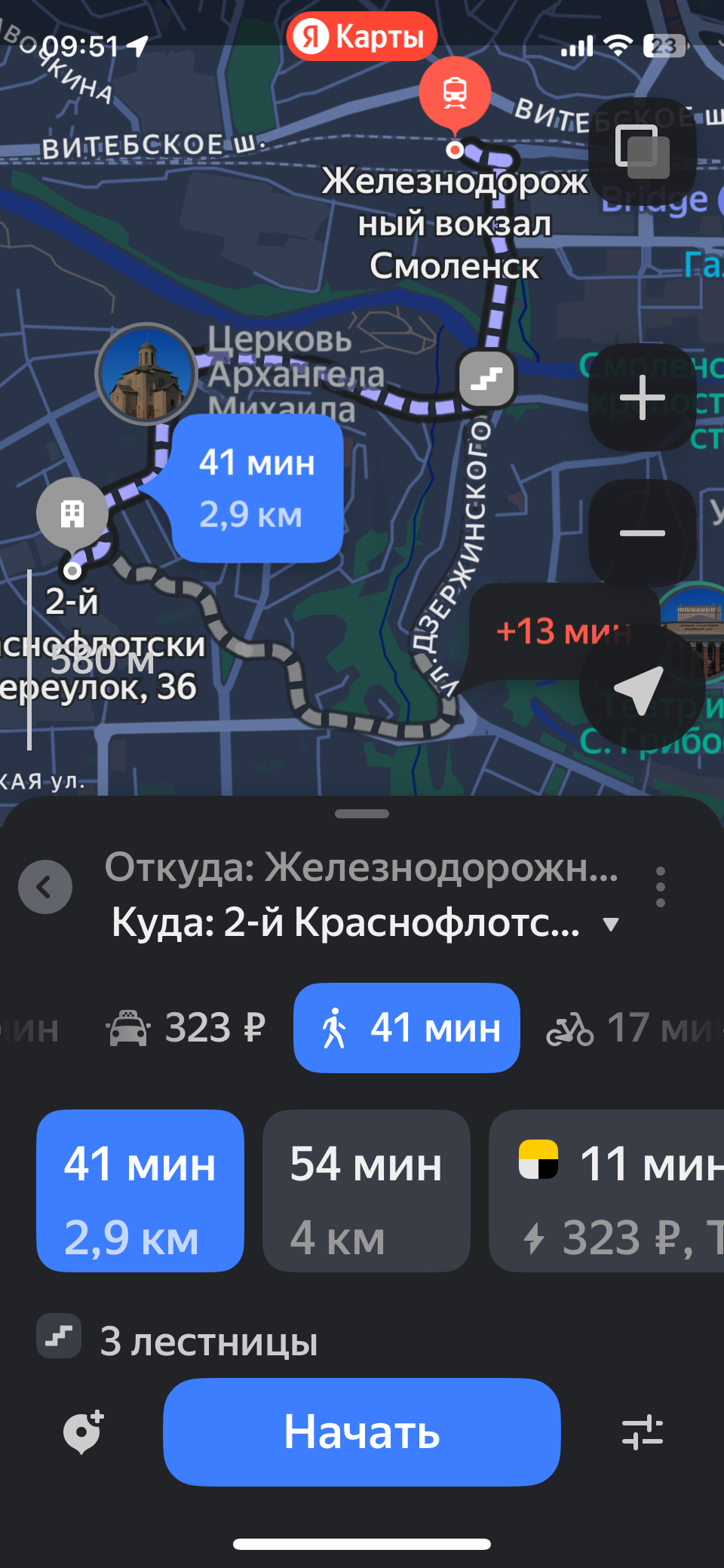Tap Начать to start navigation
Viewport: 724px width, 1568px height.
[x=361, y=1431]
